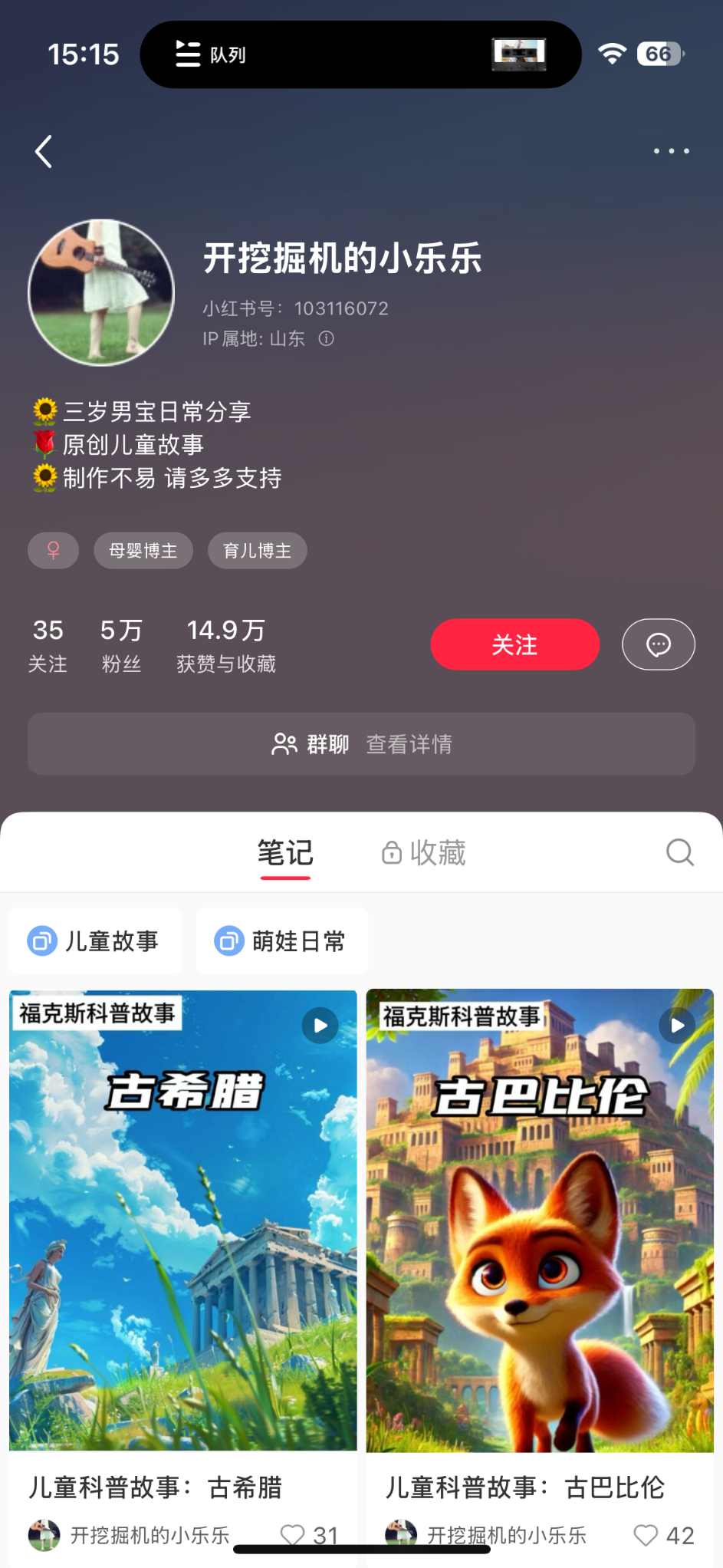723x1568 pixels.
Task: Open the 萌娃日常 collection chip
Action: coord(281,940)
